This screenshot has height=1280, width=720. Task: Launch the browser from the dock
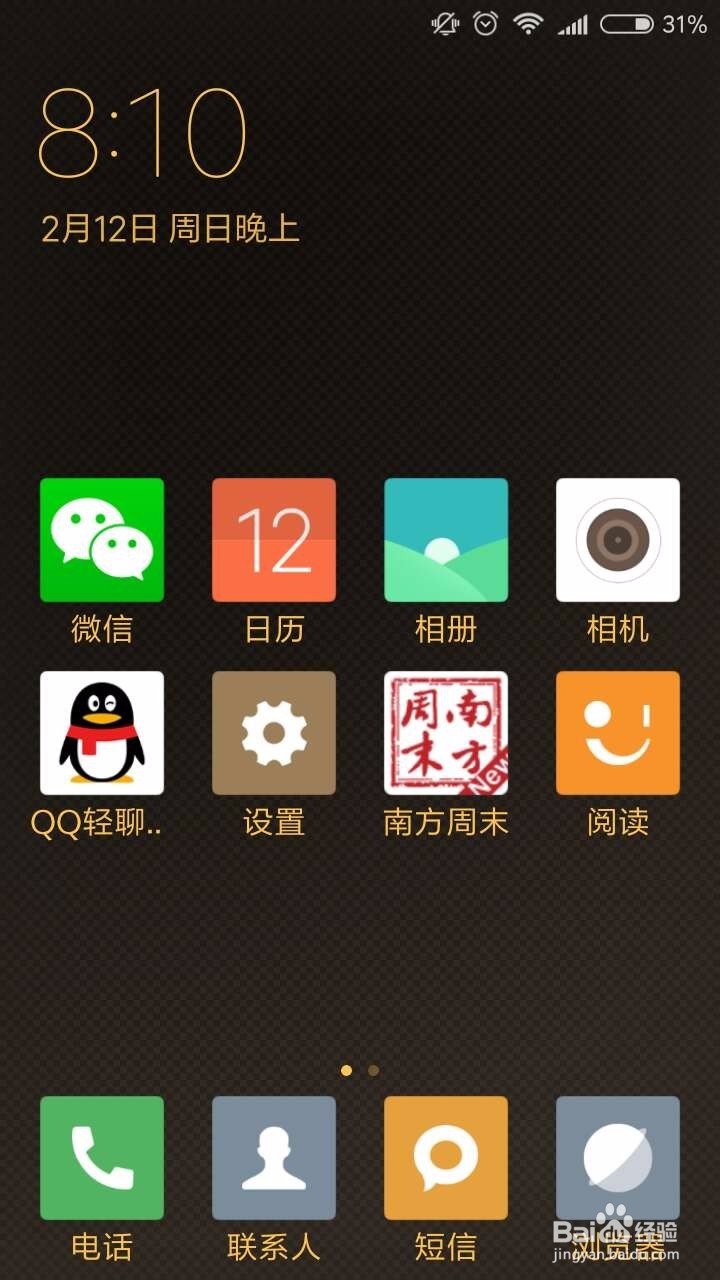pyautogui.click(x=617, y=1157)
